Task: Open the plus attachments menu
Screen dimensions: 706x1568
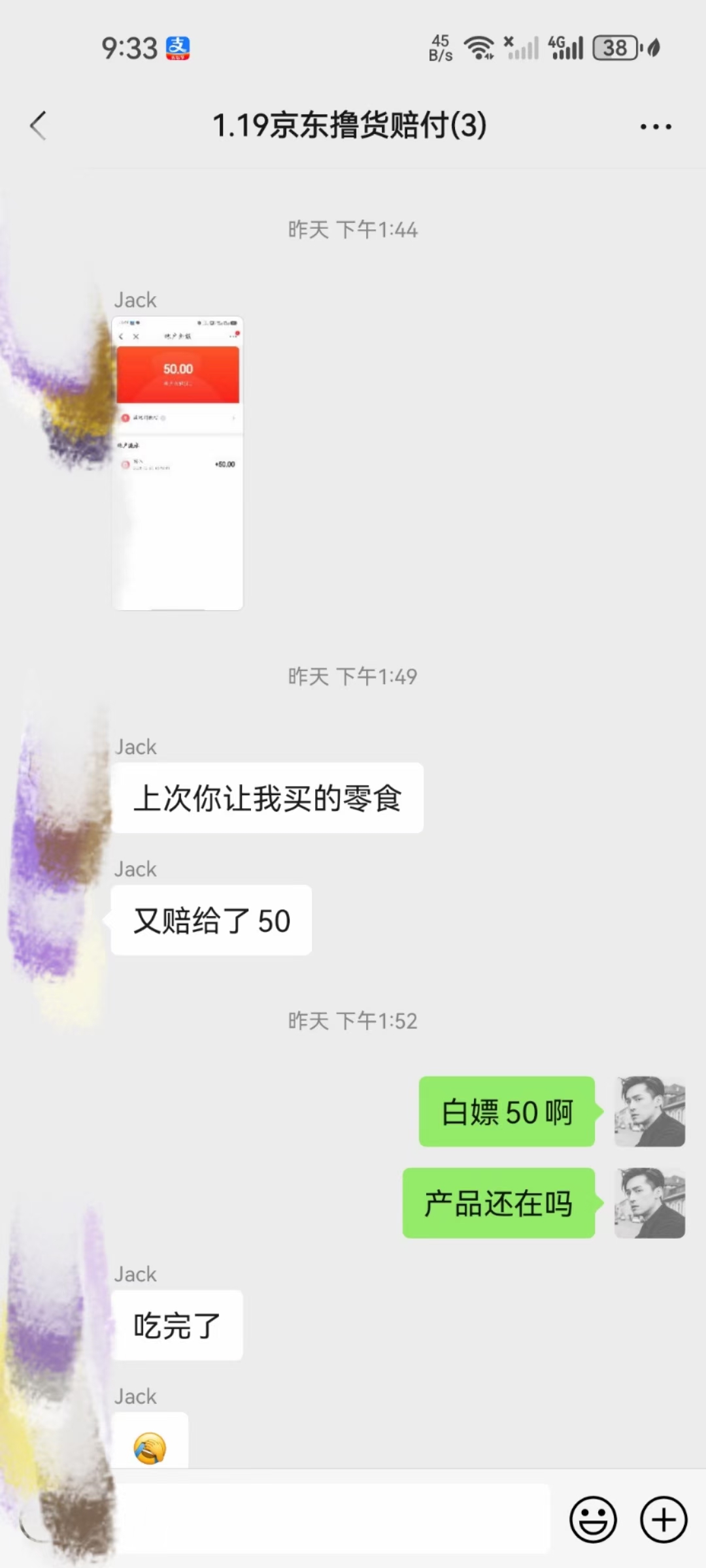Action: point(664,1519)
